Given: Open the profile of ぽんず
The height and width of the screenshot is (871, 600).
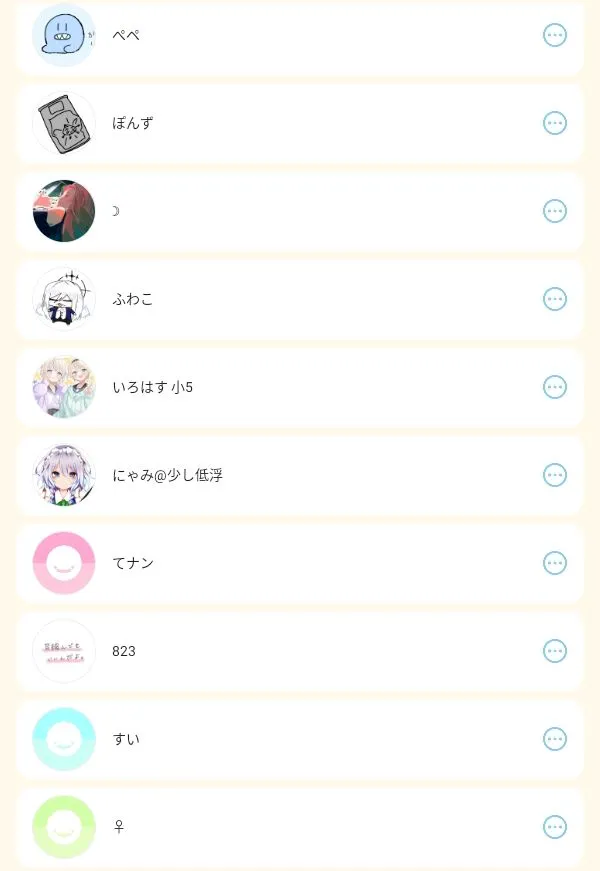Looking at the screenshot, I should pos(64,123).
